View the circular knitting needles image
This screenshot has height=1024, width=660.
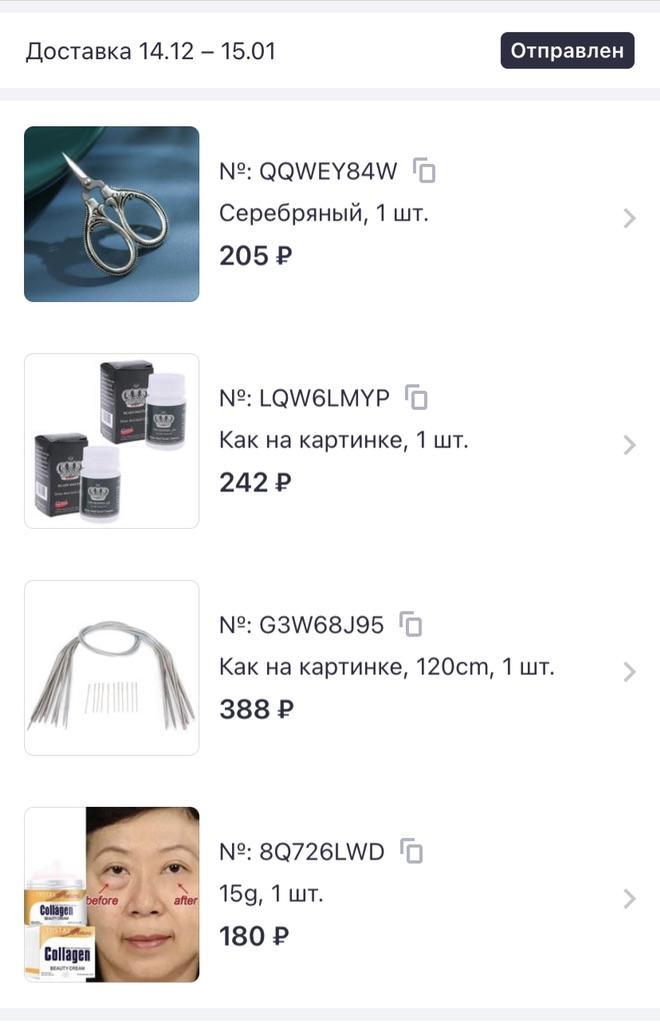coord(112,668)
